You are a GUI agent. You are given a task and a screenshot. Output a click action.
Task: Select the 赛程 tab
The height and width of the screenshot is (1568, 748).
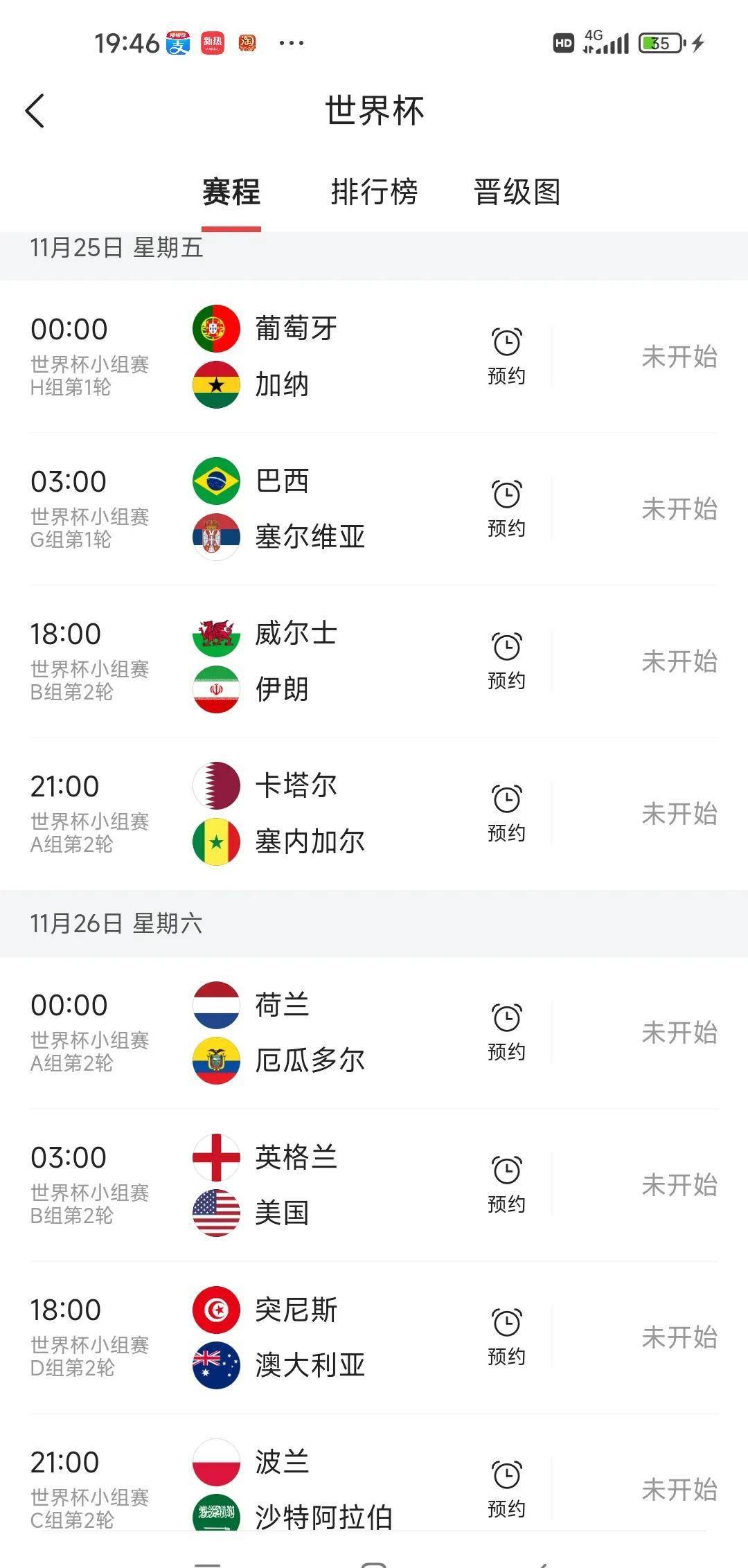coord(231,192)
